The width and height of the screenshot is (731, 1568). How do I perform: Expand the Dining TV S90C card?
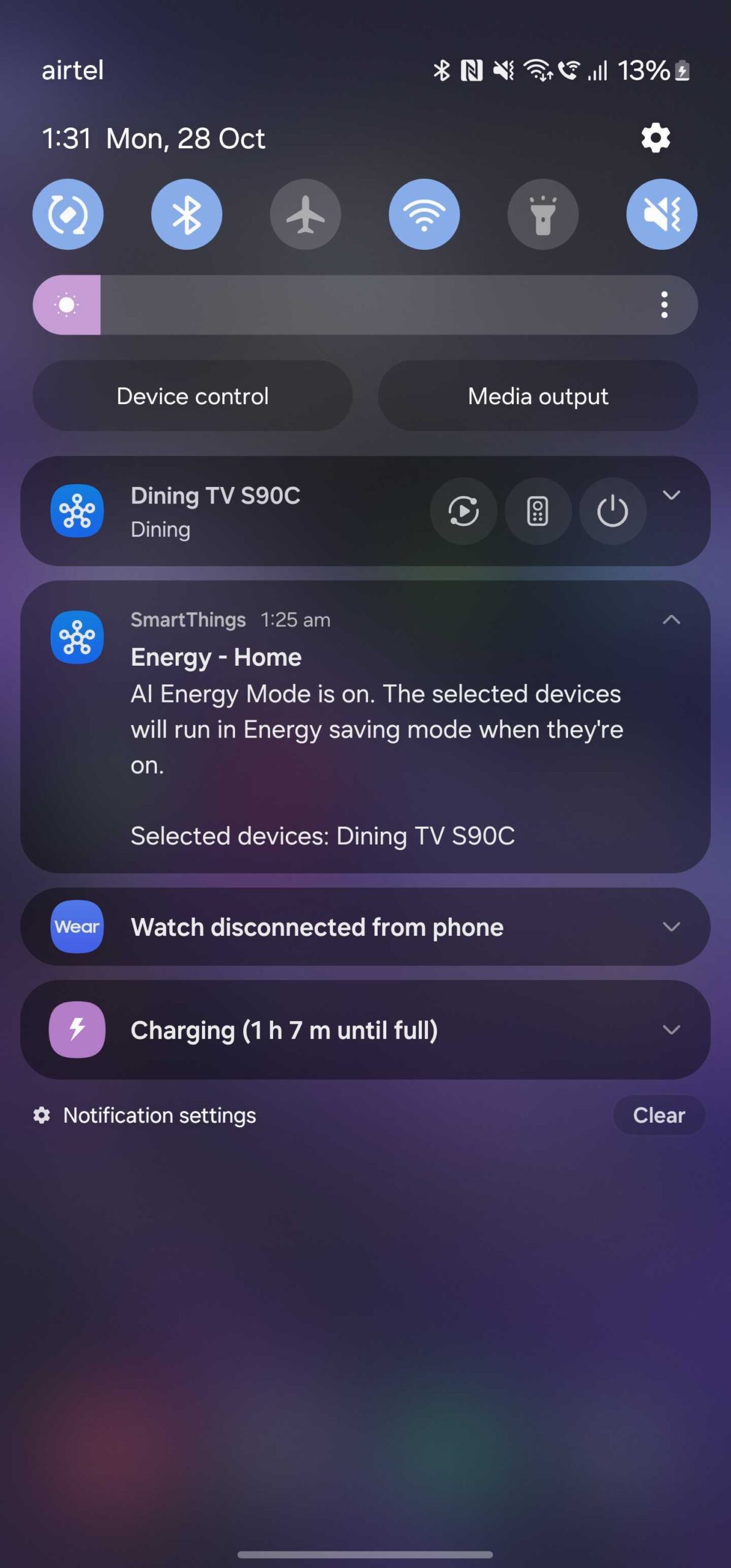(x=671, y=495)
